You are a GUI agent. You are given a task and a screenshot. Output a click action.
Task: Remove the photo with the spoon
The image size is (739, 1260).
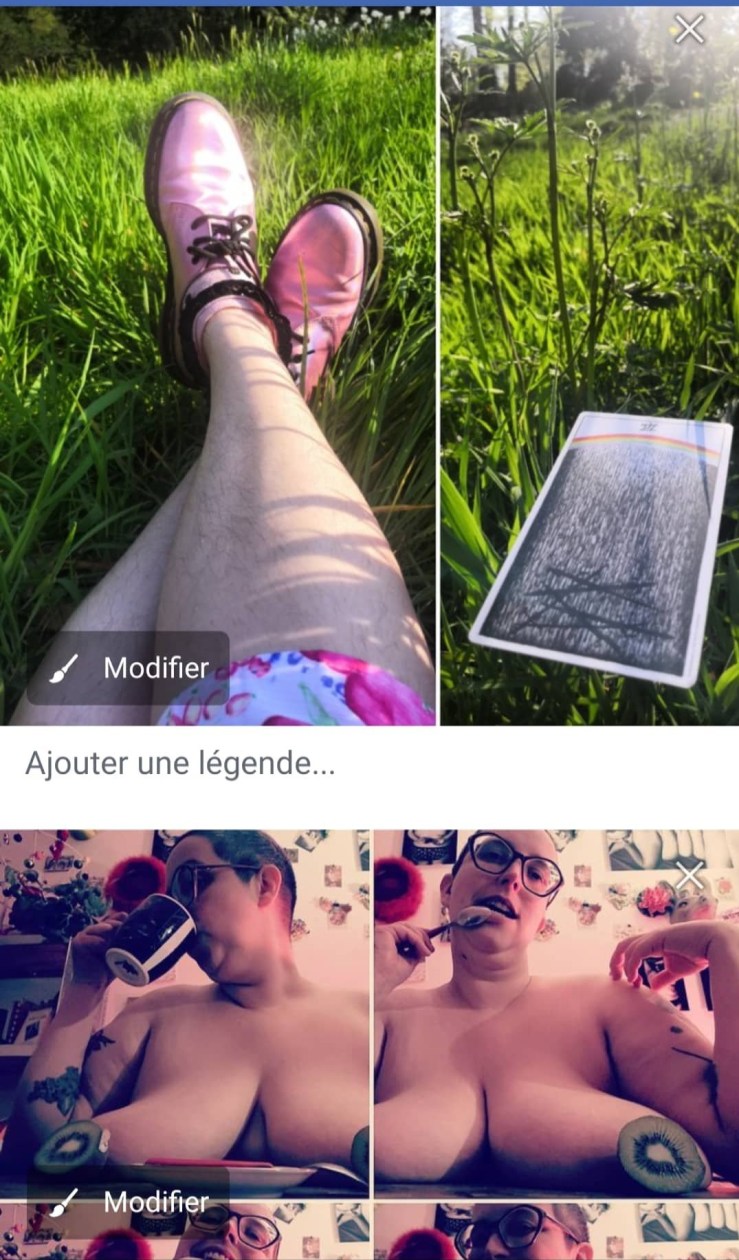(x=689, y=876)
